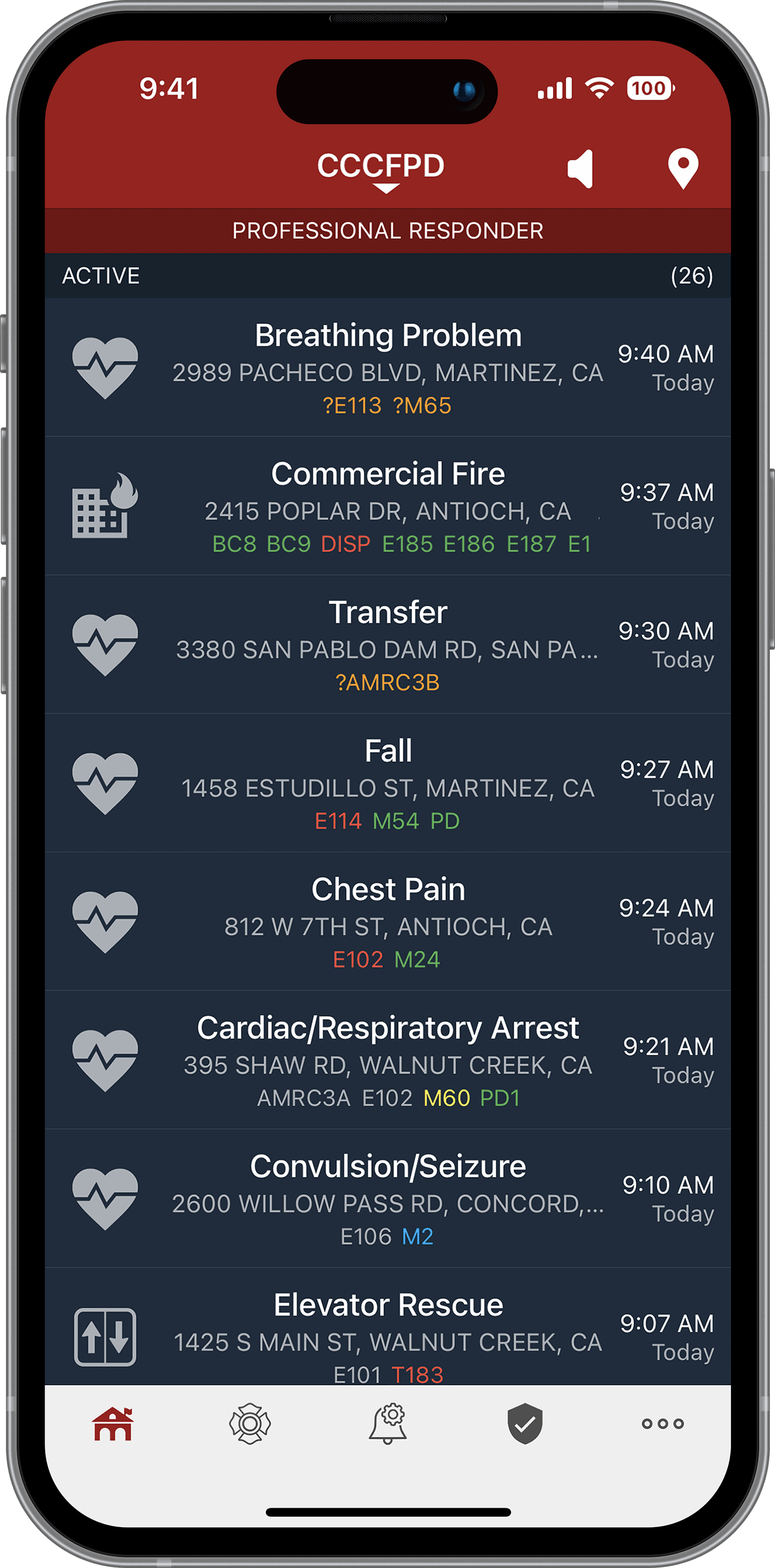This screenshot has height=1568, width=775.
Task: View the Commercial Fire incident in Antioch
Action: pyautogui.click(x=388, y=506)
